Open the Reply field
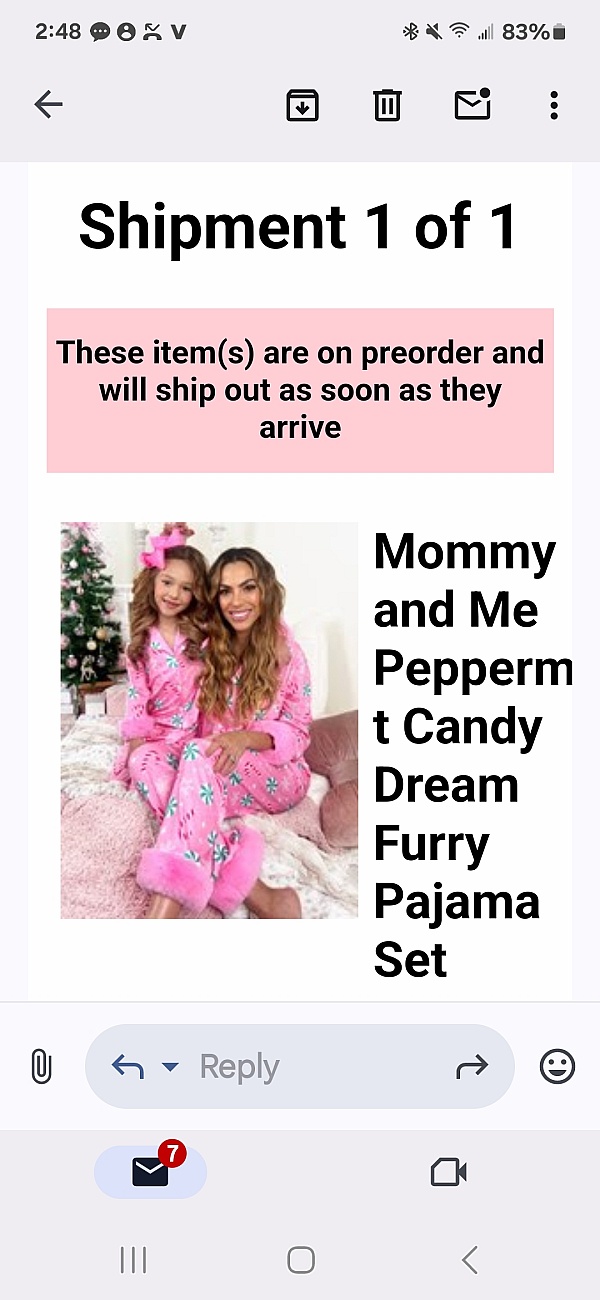 [300, 1067]
